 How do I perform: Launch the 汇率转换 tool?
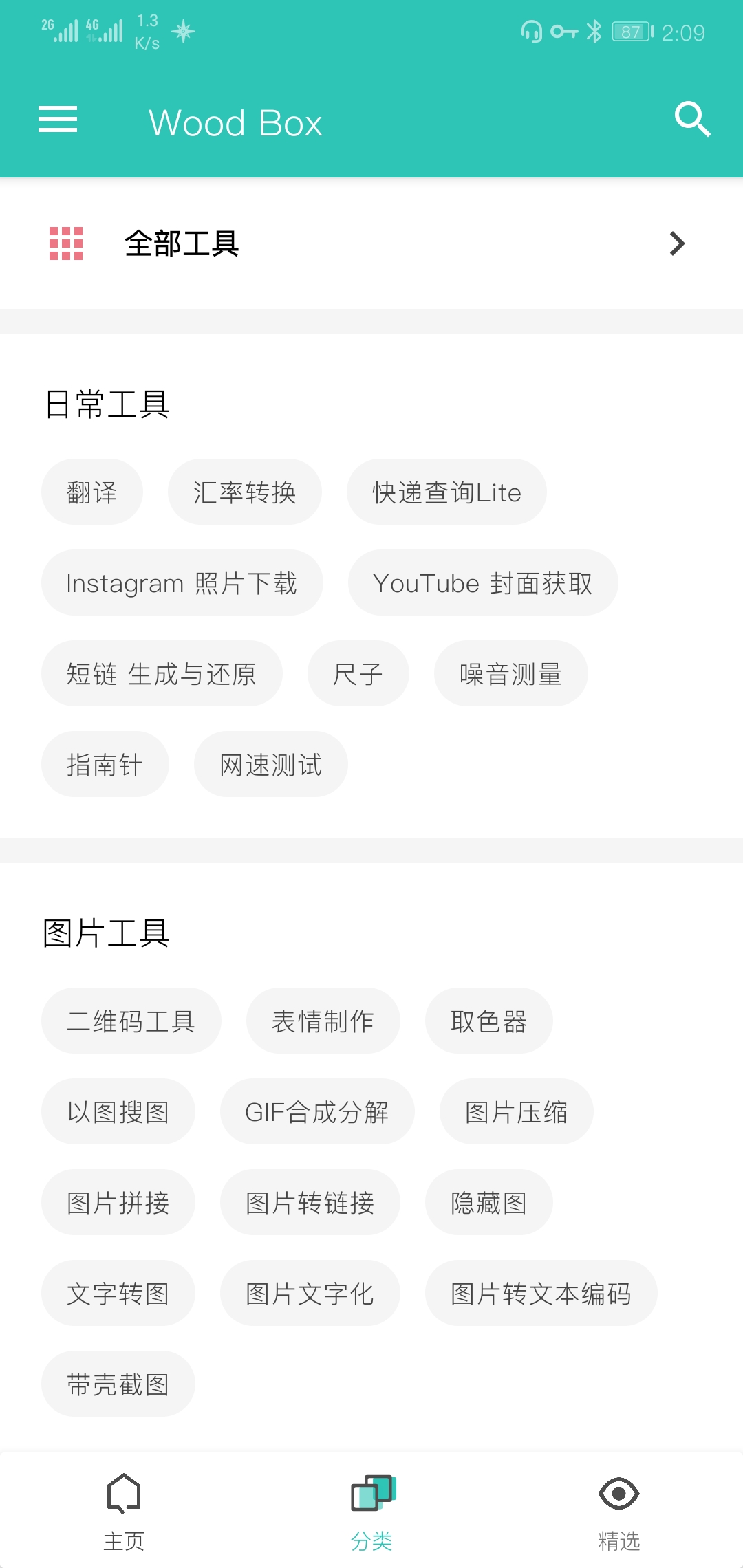244,492
